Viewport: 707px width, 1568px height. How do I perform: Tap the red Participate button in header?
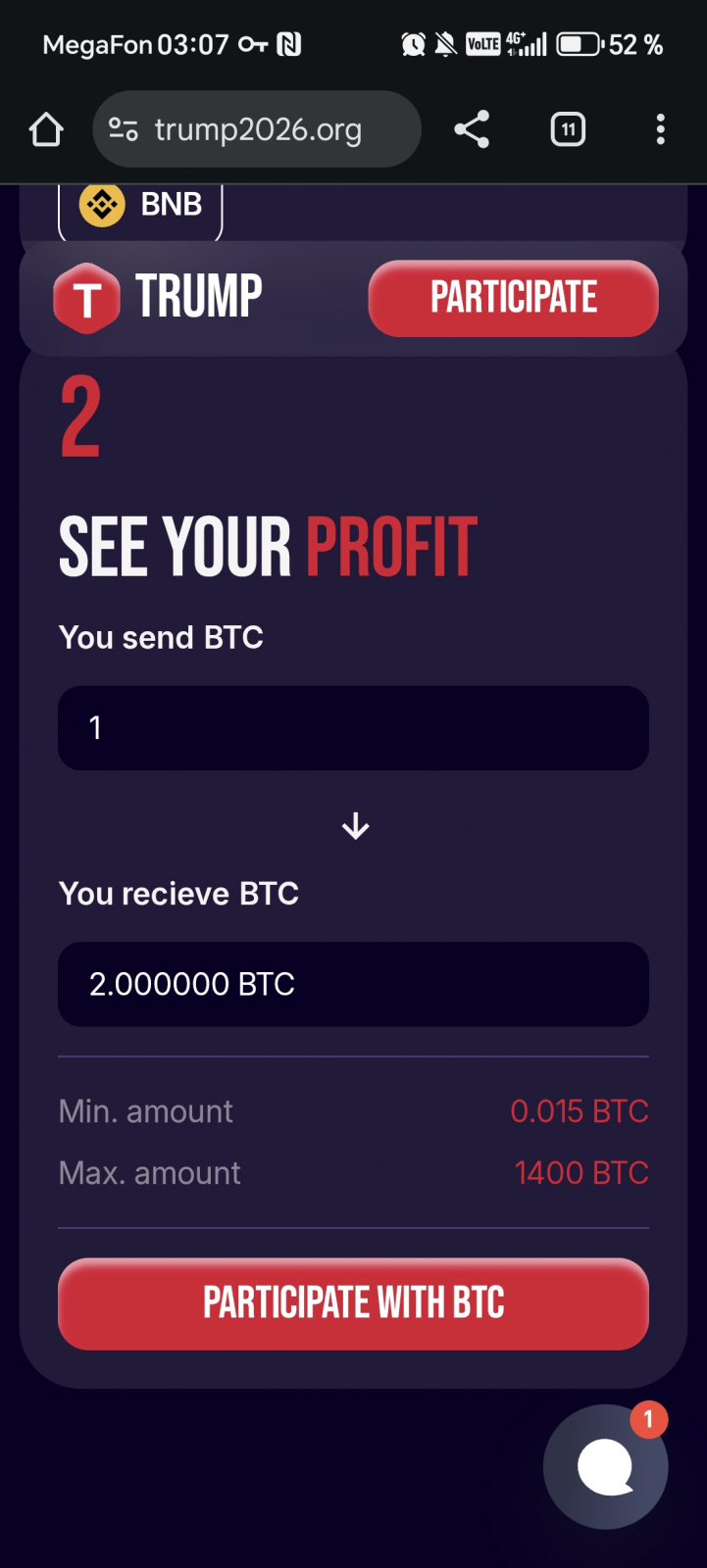point(513,298)
